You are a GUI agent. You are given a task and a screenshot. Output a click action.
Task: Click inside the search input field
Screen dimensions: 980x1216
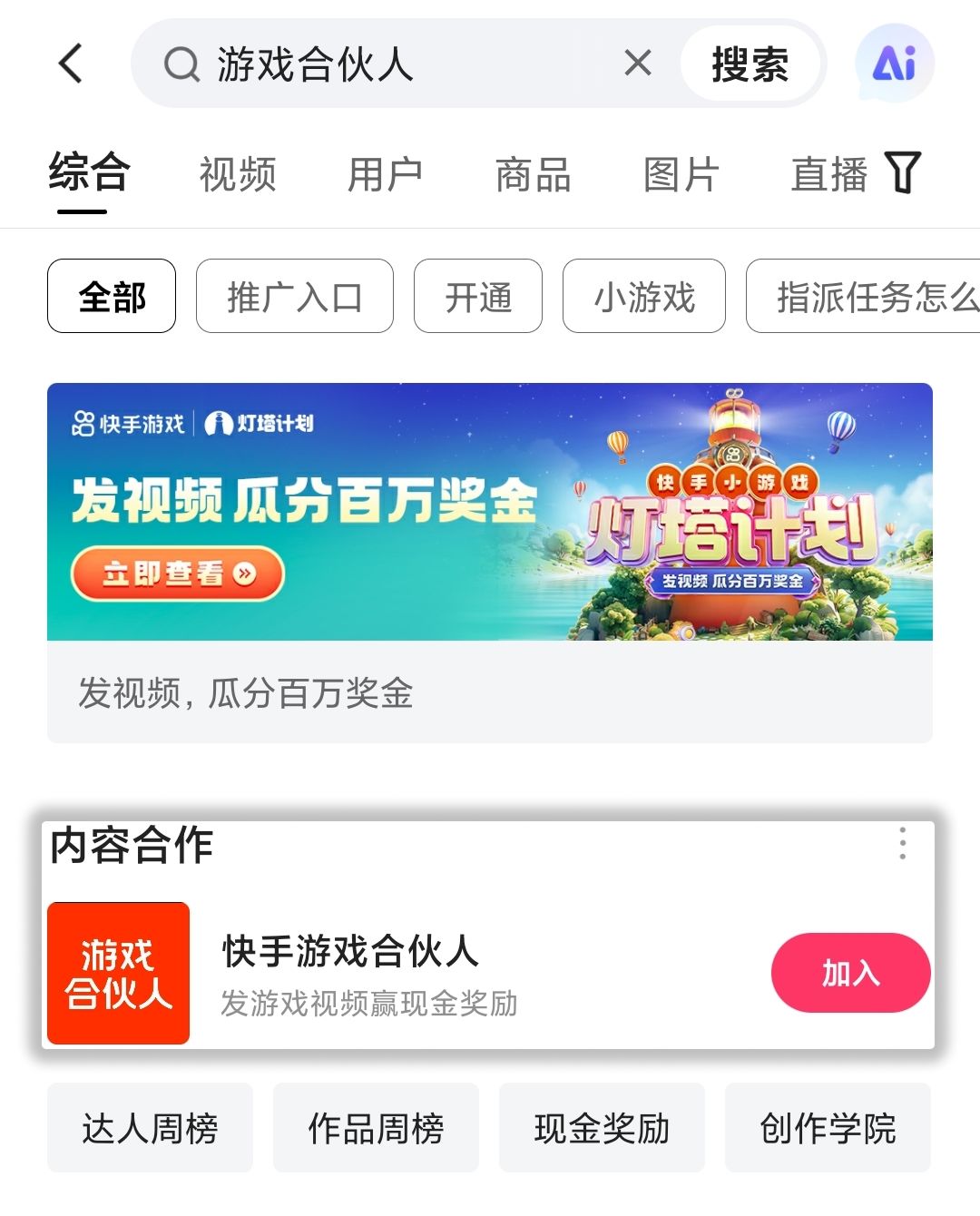(381, 64)
